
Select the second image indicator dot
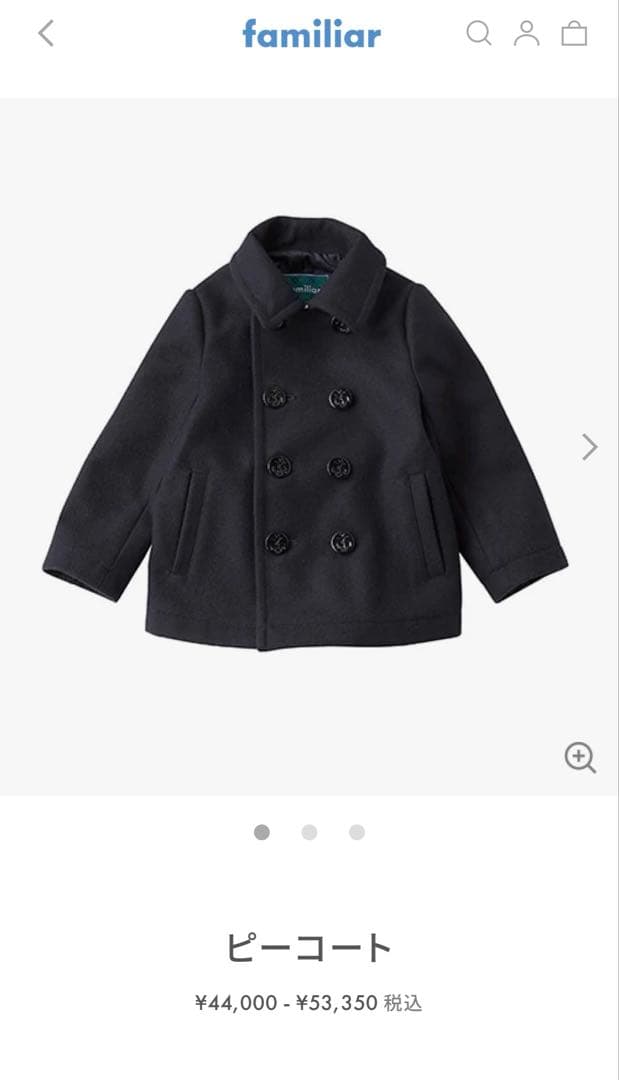pos(309,832)
